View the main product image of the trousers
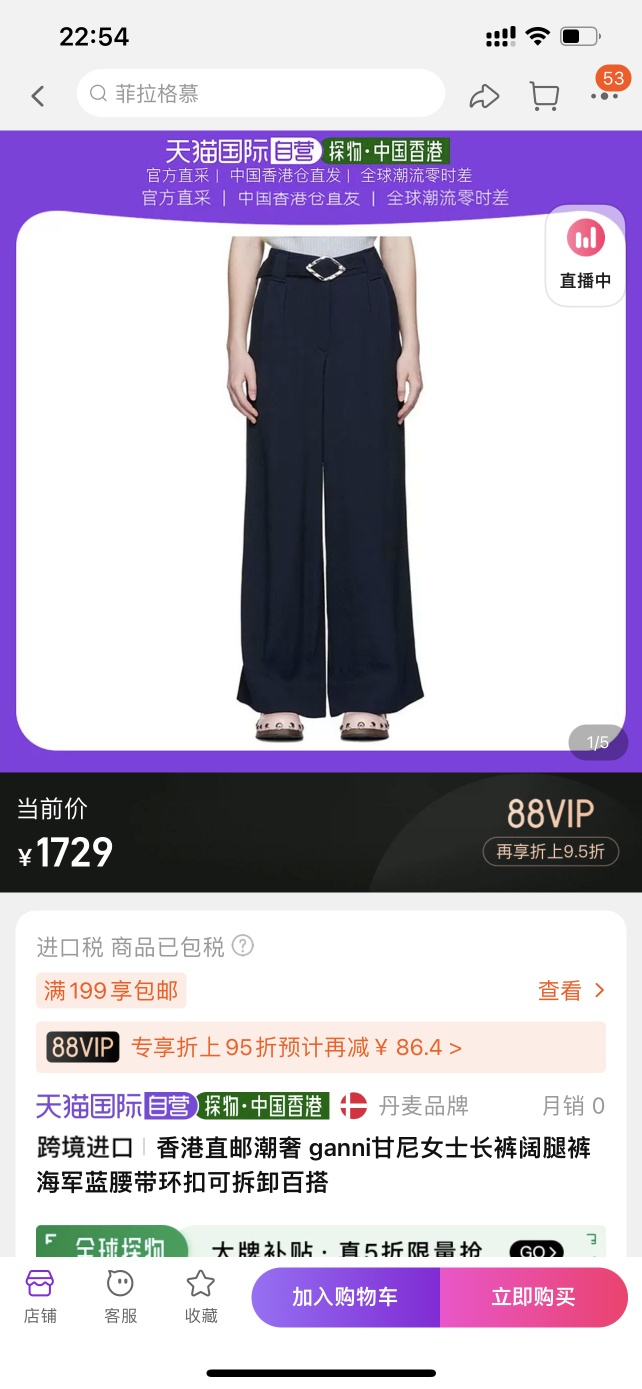642x1389 pixels. point(320,490)
